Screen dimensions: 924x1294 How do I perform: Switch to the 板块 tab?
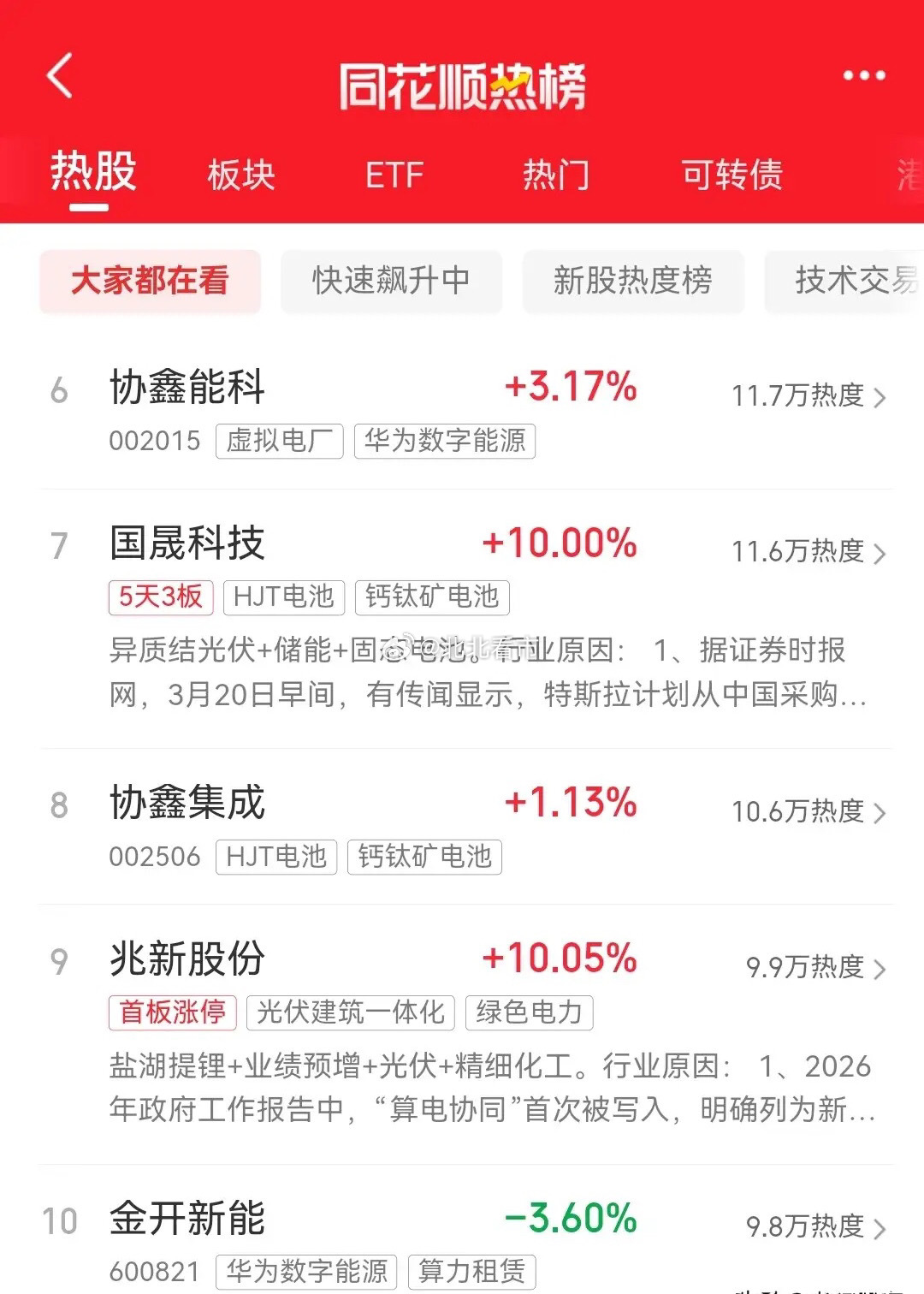pyautogui.click(x=240, y=174)
